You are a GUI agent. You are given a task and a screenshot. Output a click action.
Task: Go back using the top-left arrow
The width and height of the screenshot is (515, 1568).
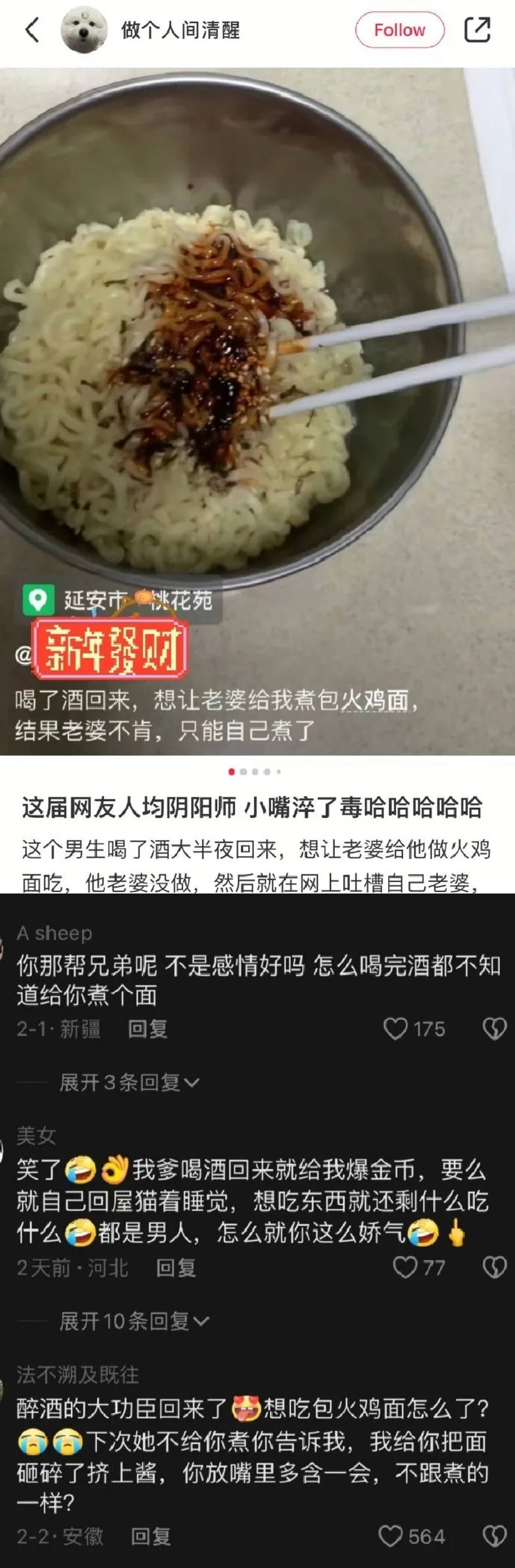click(x=32, y=30)
